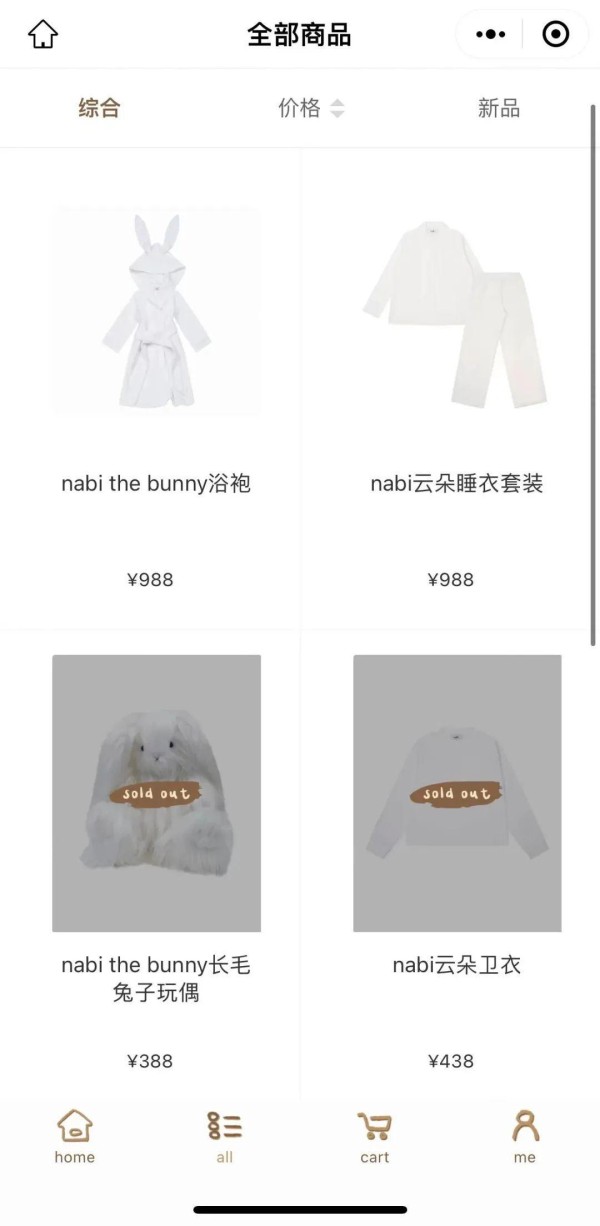The height and width of the screenshot is (1226, 600).
Task: Close the mini program with circle icon
Action: click(x=556, y=35)
